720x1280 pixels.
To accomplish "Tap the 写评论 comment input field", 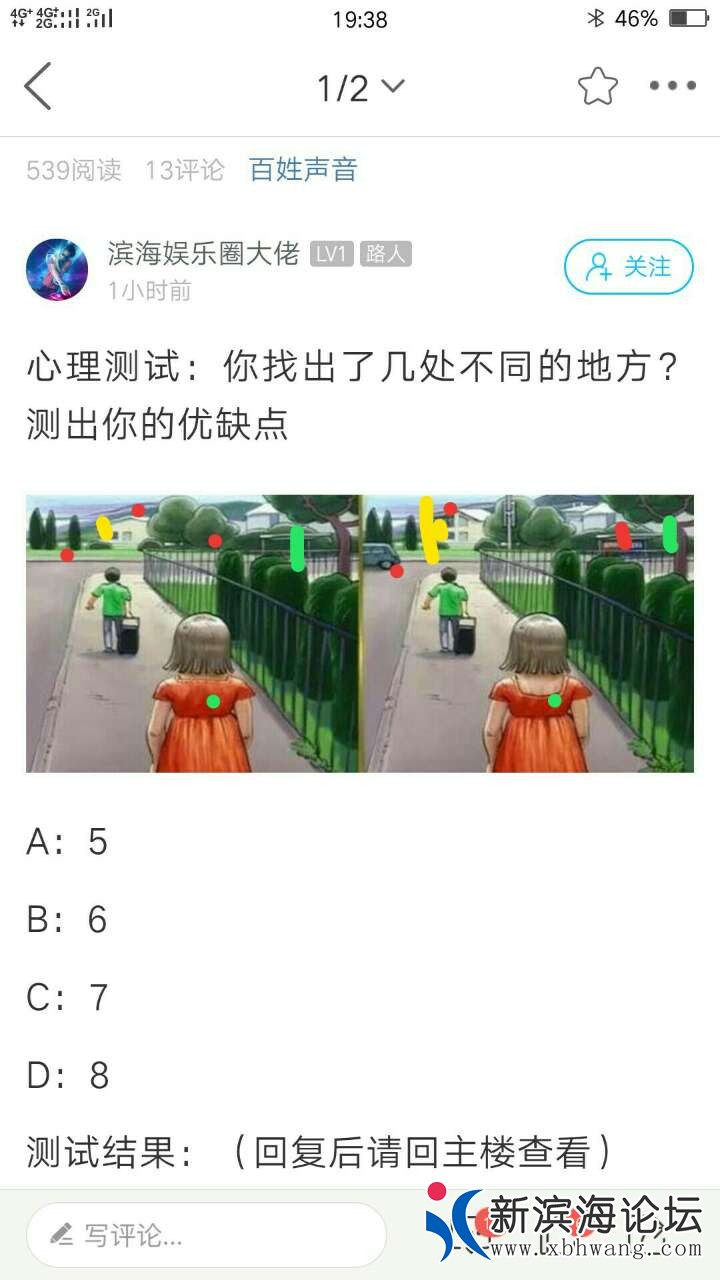I will pos(206,1235).
